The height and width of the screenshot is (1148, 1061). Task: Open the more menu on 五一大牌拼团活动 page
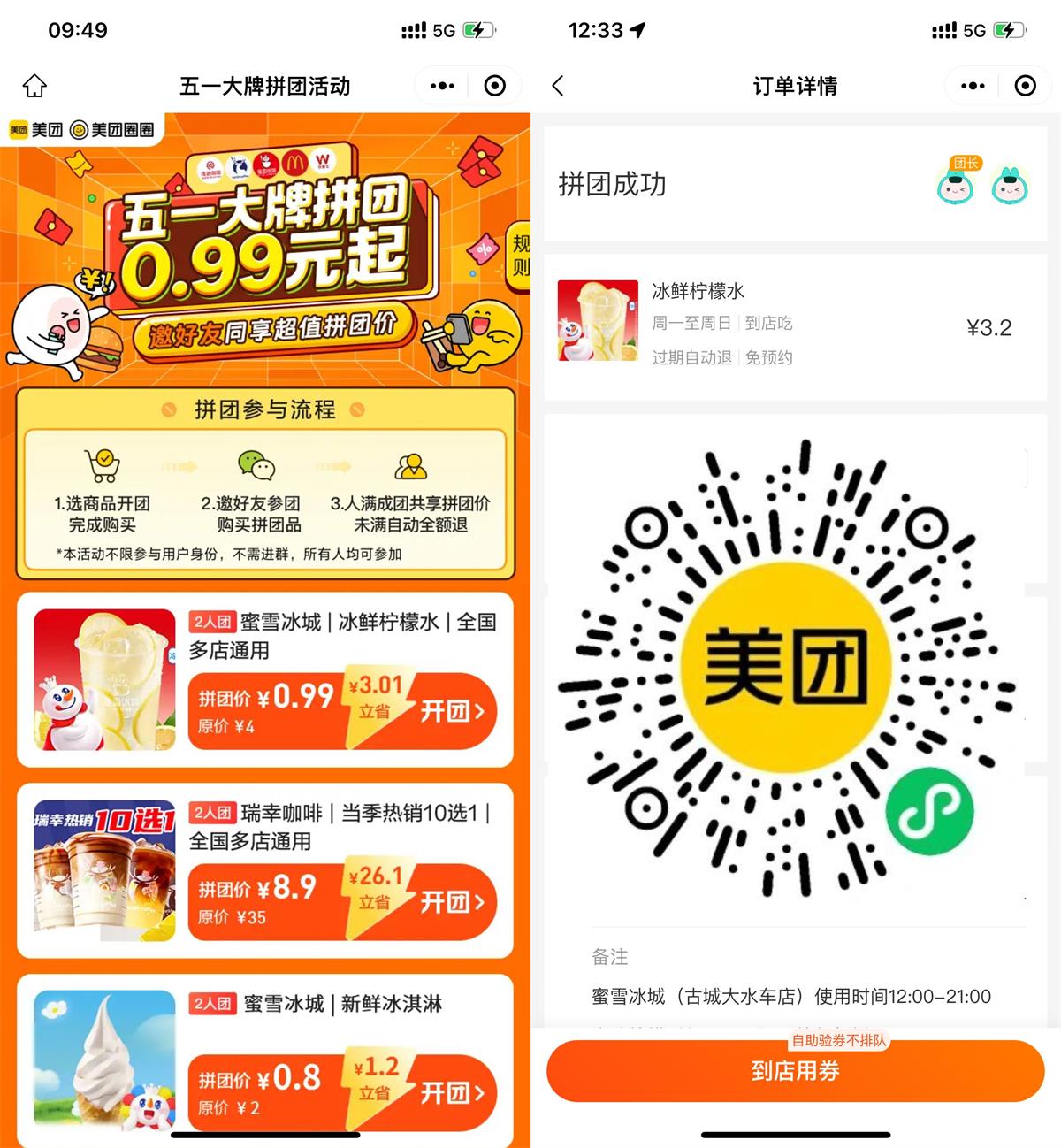pyautogui.click(x=442, y=86)
